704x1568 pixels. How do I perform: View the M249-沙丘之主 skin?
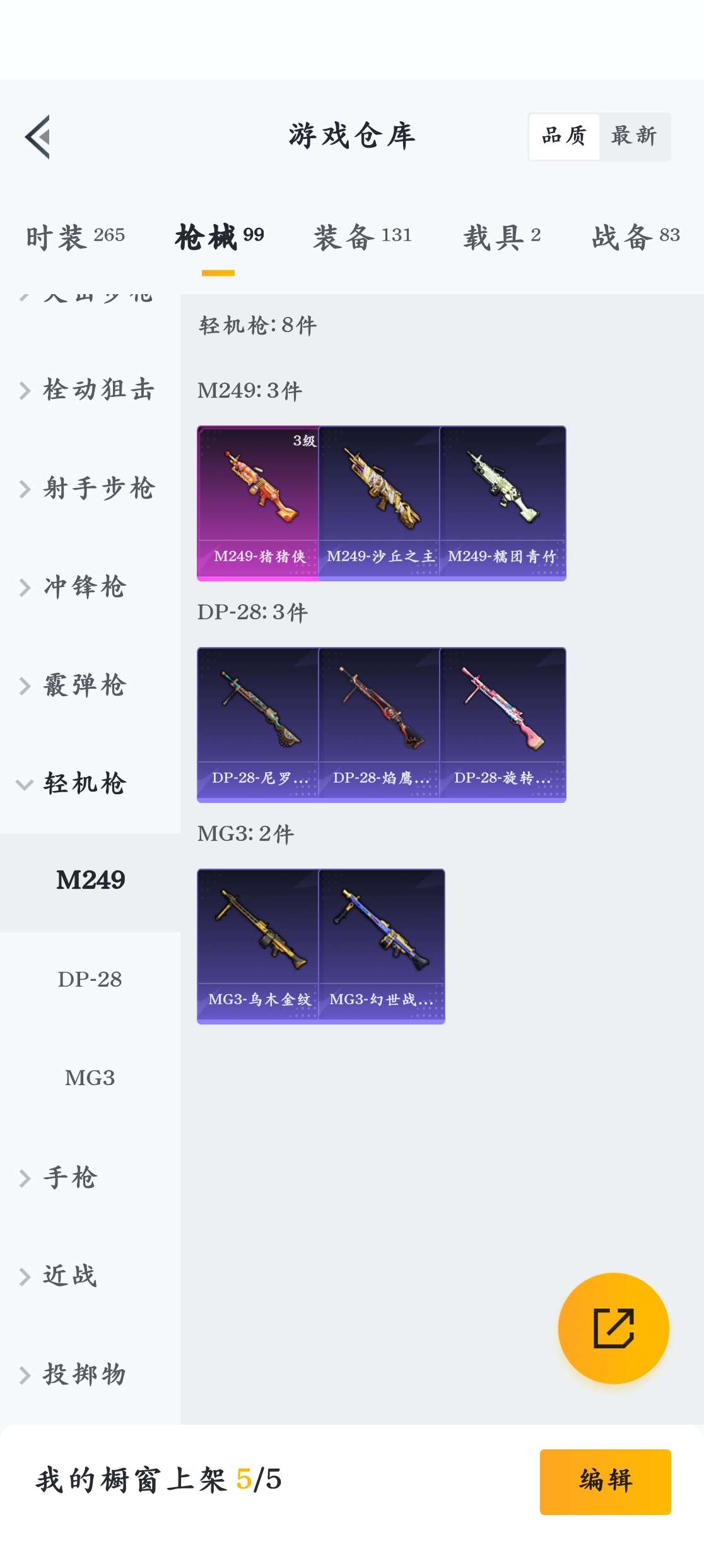coord(380,502)
